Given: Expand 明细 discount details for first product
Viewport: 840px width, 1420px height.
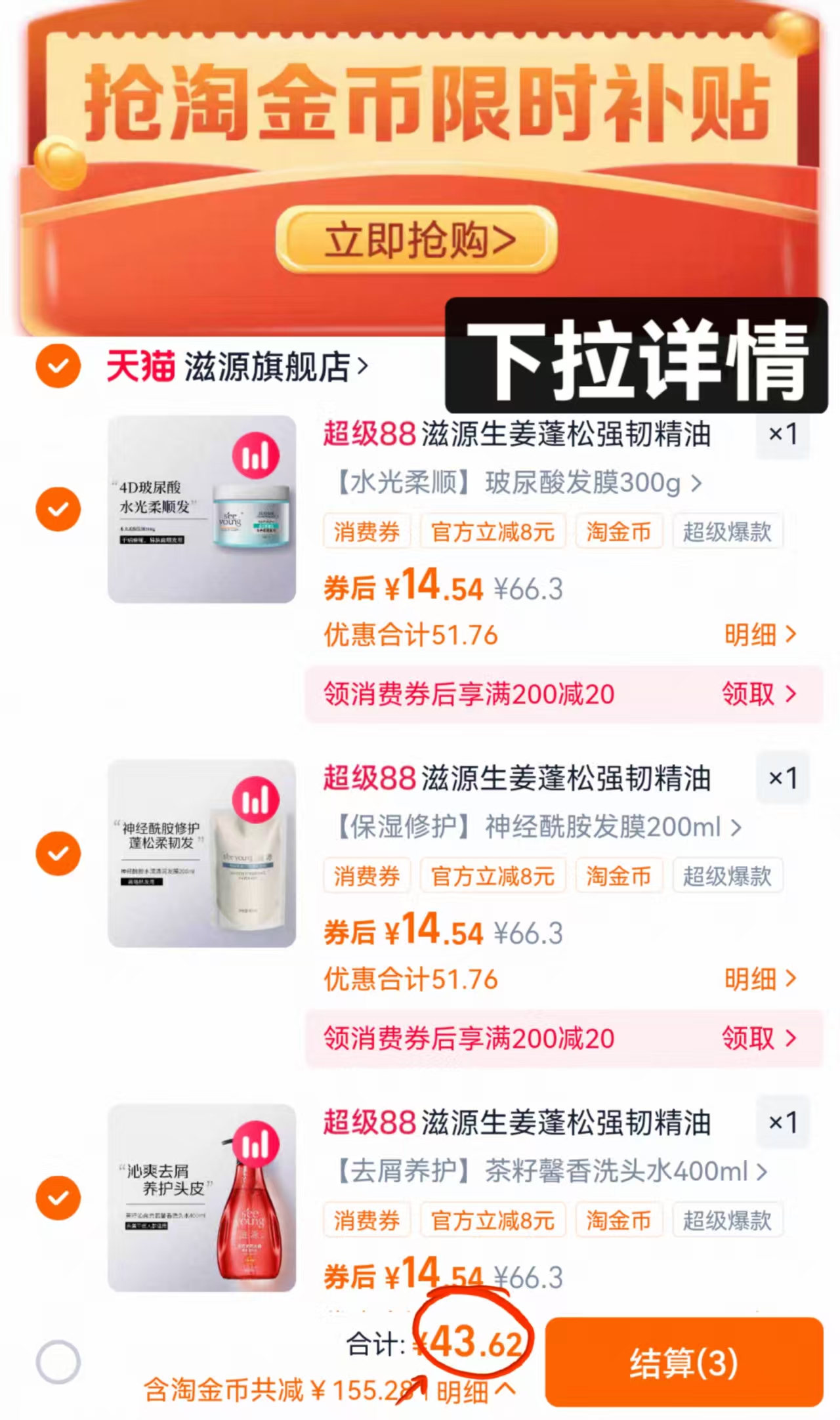Looking at the screenshot, I should [x=751, y=634].
